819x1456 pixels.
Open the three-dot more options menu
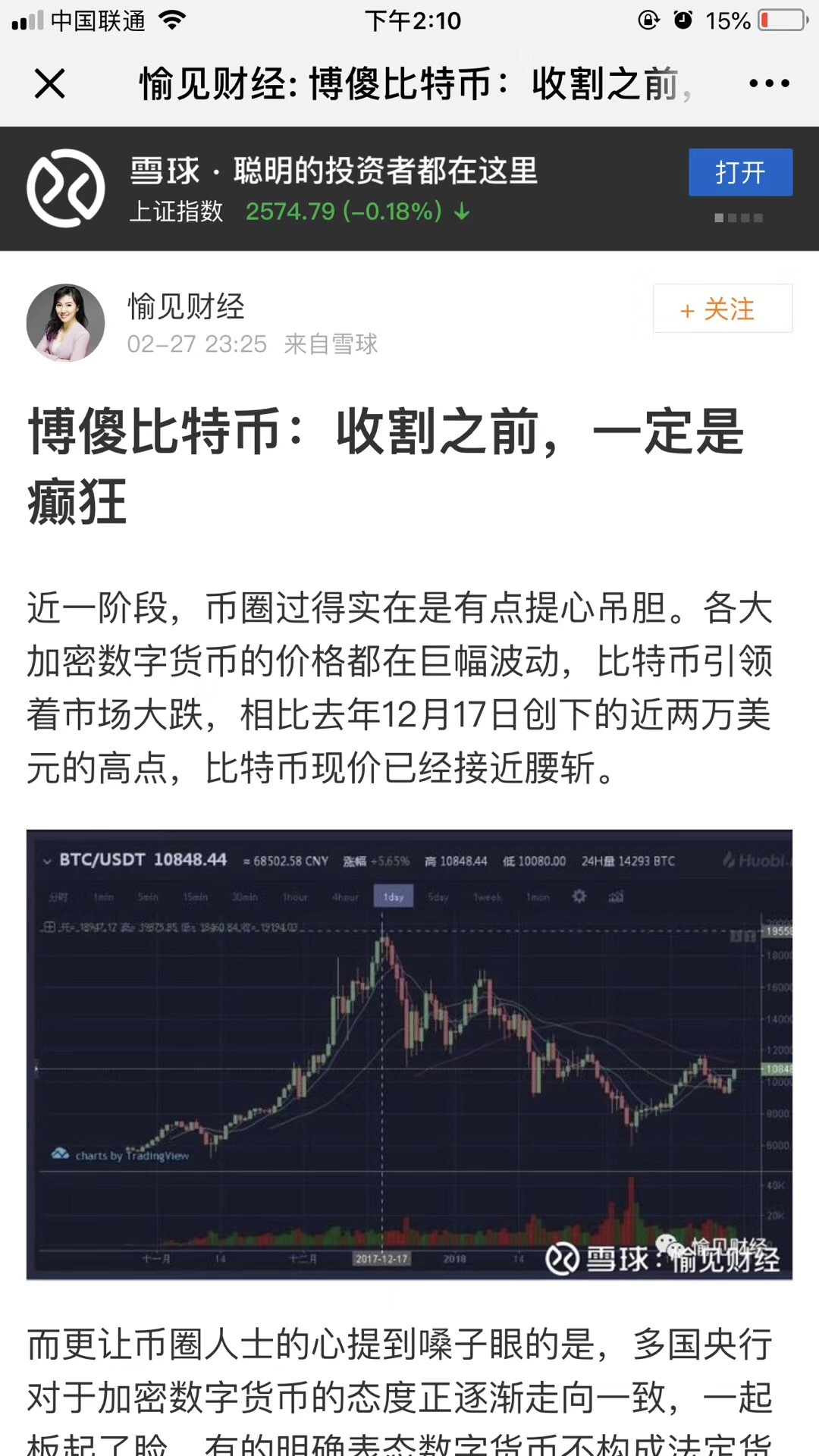click(x=769, y=83)
